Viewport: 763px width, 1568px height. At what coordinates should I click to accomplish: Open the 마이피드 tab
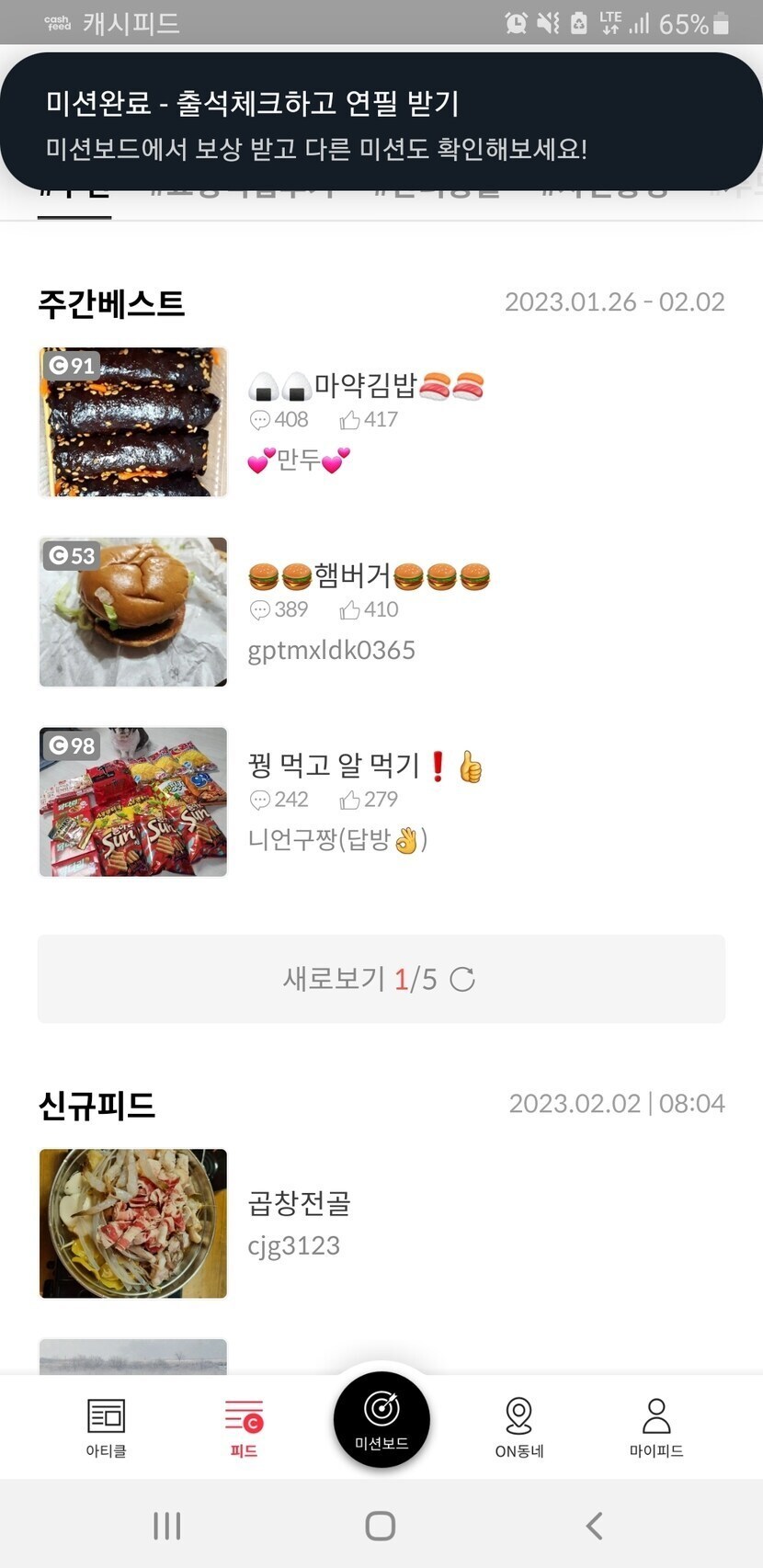coord(655,1426)
